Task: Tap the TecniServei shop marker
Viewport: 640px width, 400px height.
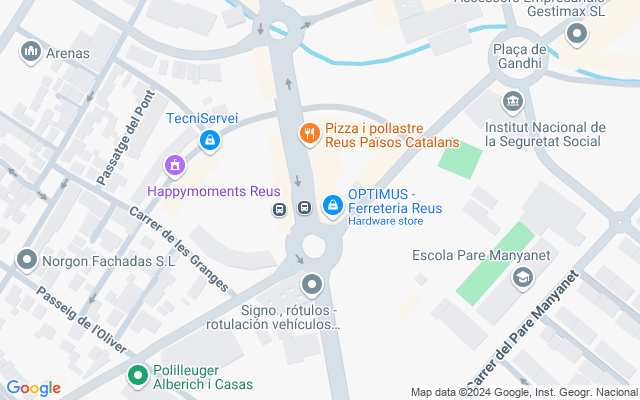Action: tap(209, 142)
